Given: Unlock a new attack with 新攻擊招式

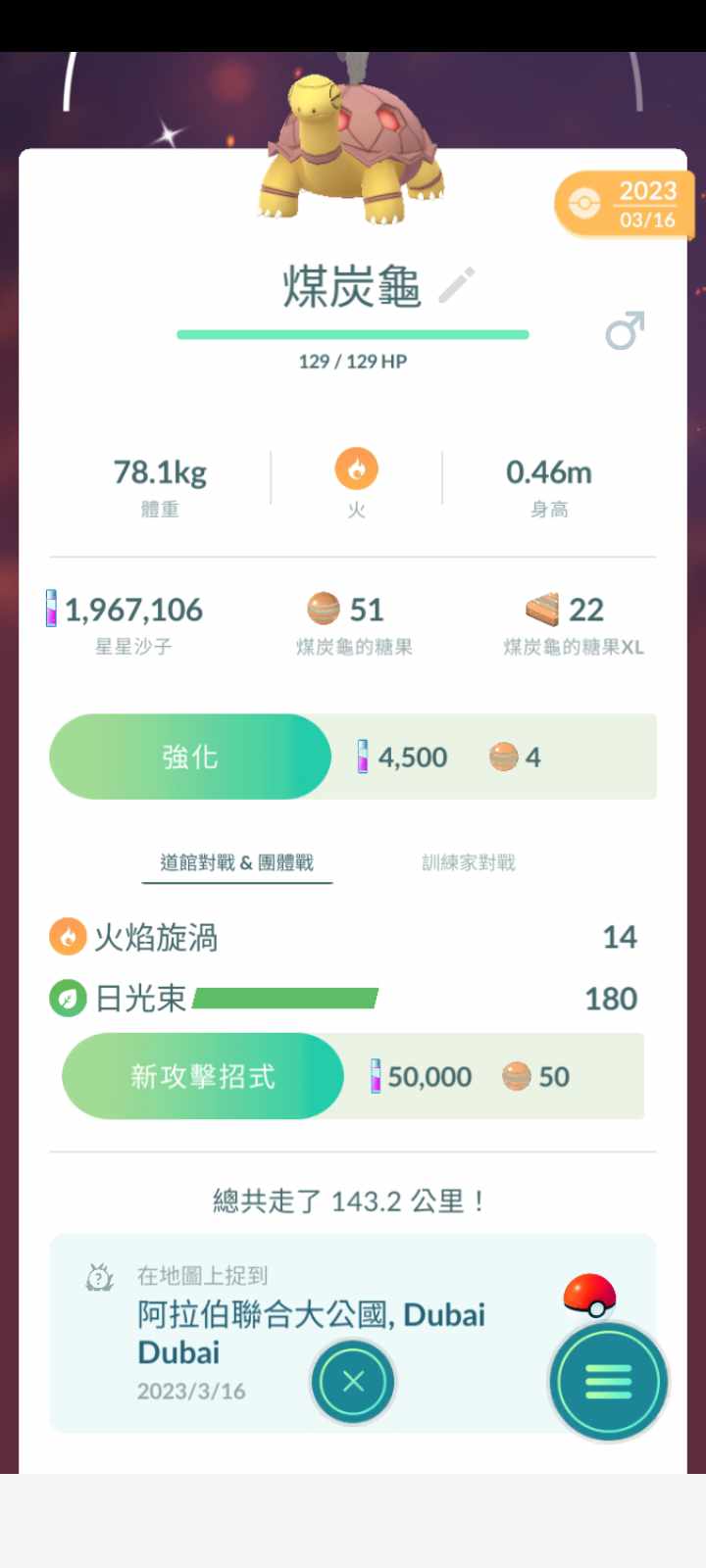Looking at the screenshot, I should point(203,1076).
